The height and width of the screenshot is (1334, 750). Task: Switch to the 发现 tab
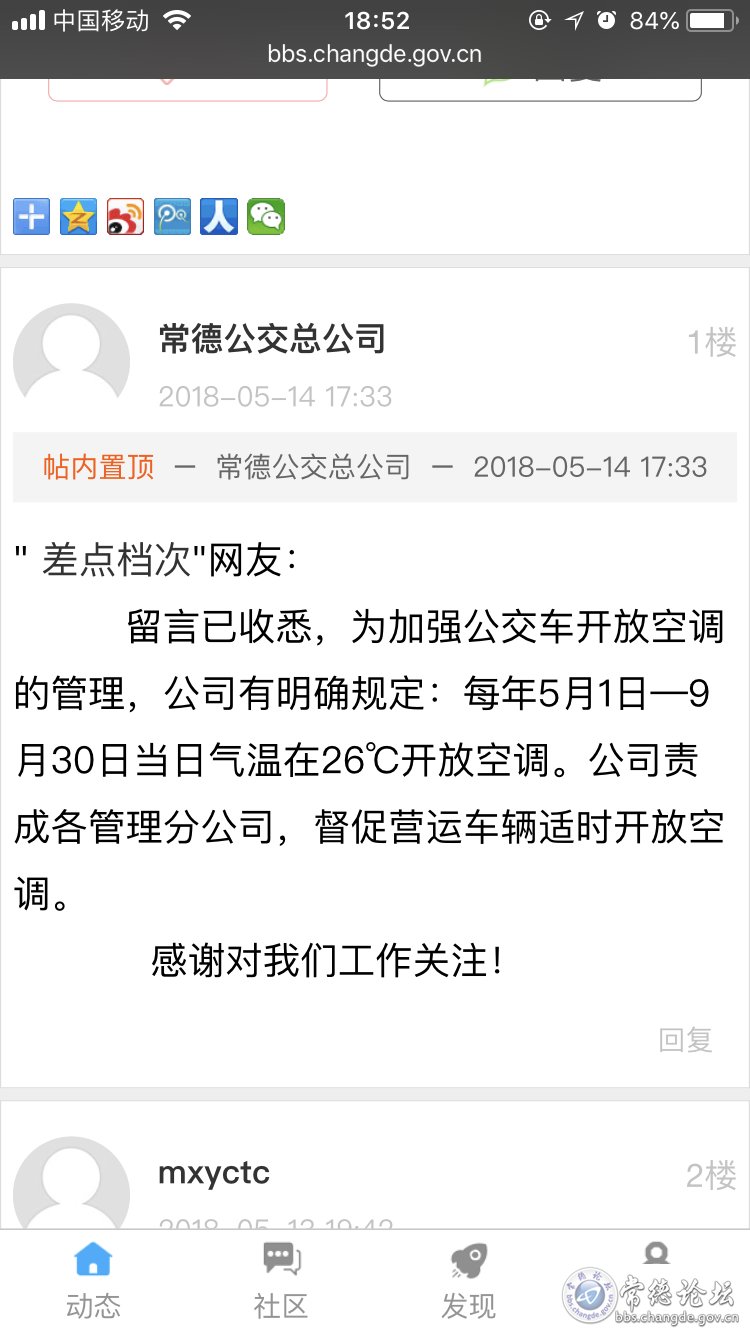click(x=468, y=1281)
